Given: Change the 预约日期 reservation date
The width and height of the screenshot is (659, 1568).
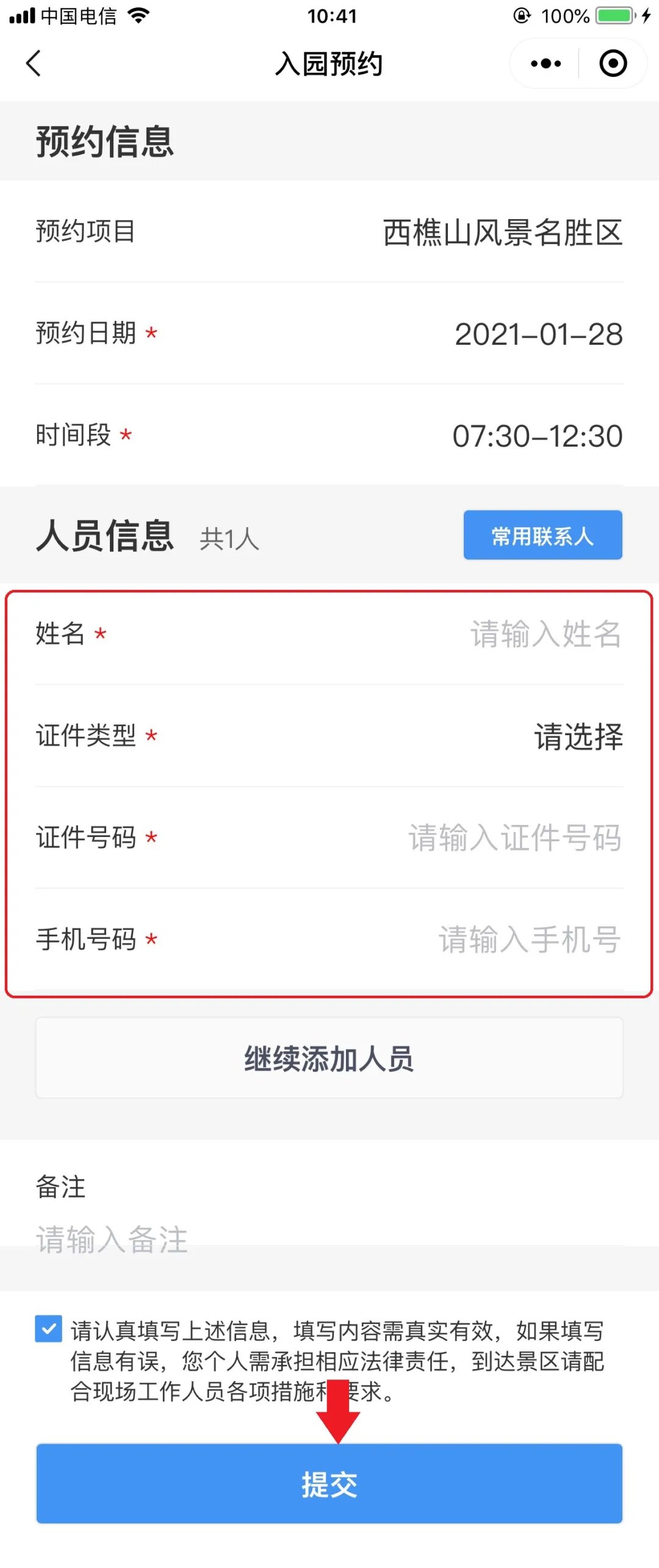Looking at the screenshot, I should (x=538, y=334).
